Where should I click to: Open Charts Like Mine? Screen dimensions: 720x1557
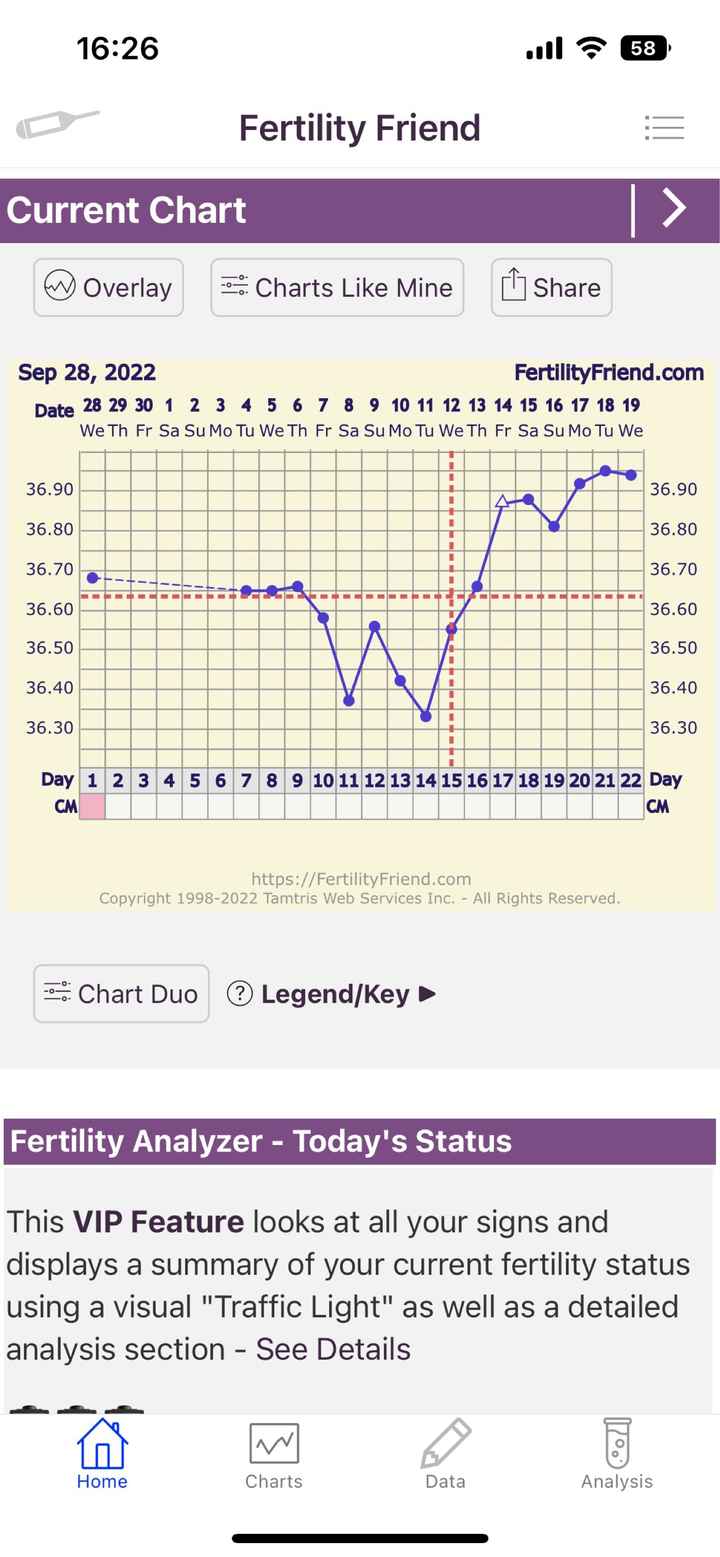click(x=337, y=288)
